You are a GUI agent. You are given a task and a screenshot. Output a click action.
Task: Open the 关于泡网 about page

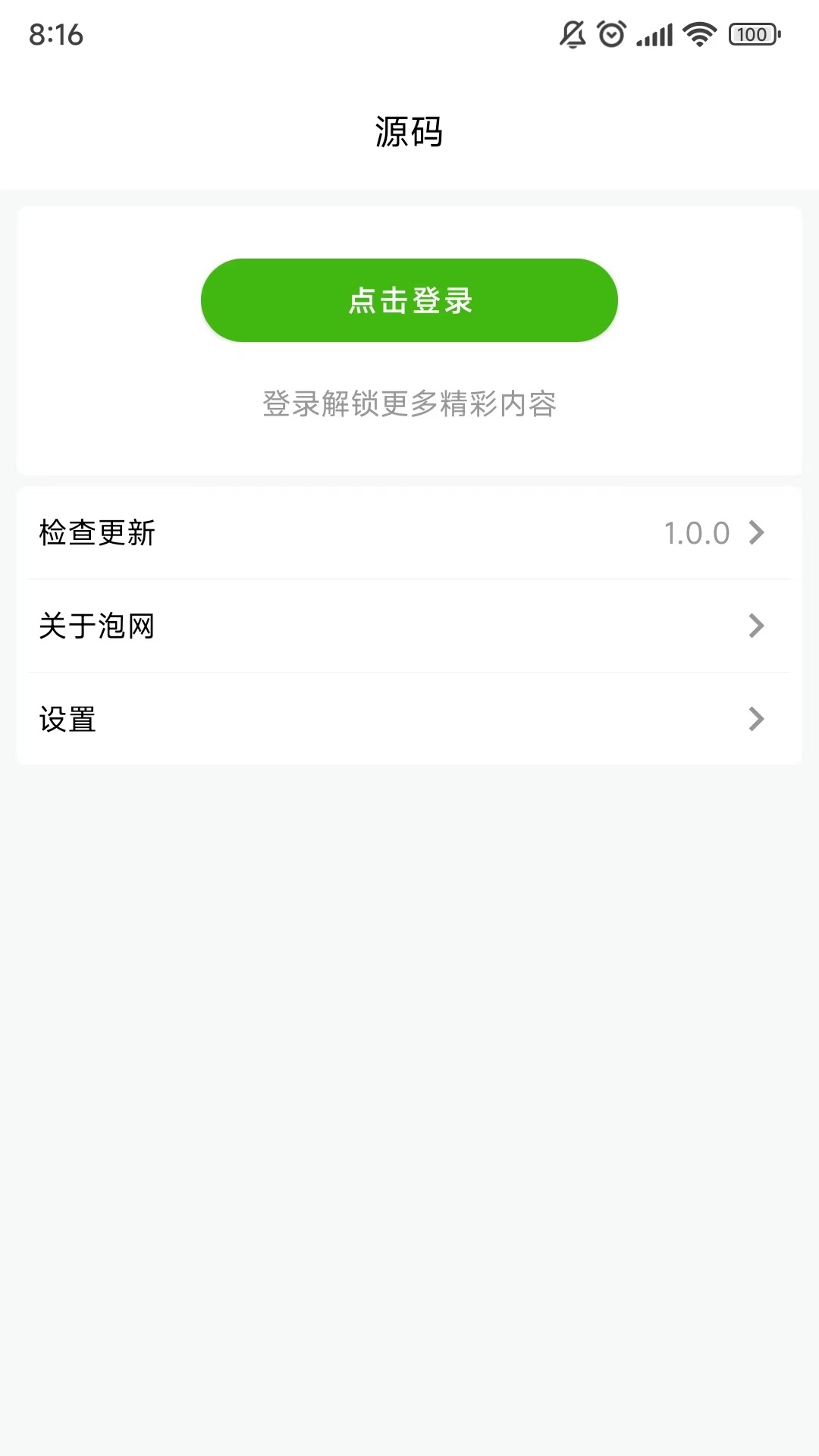(409, 626)
